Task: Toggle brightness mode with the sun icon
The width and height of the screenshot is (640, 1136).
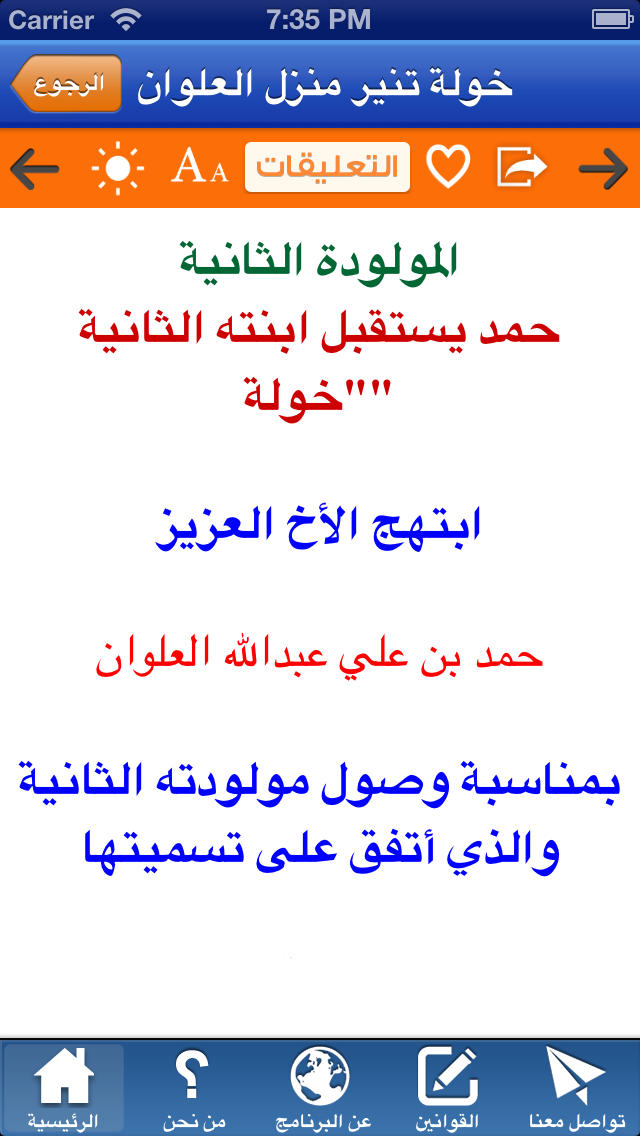Action: (117, 168)
